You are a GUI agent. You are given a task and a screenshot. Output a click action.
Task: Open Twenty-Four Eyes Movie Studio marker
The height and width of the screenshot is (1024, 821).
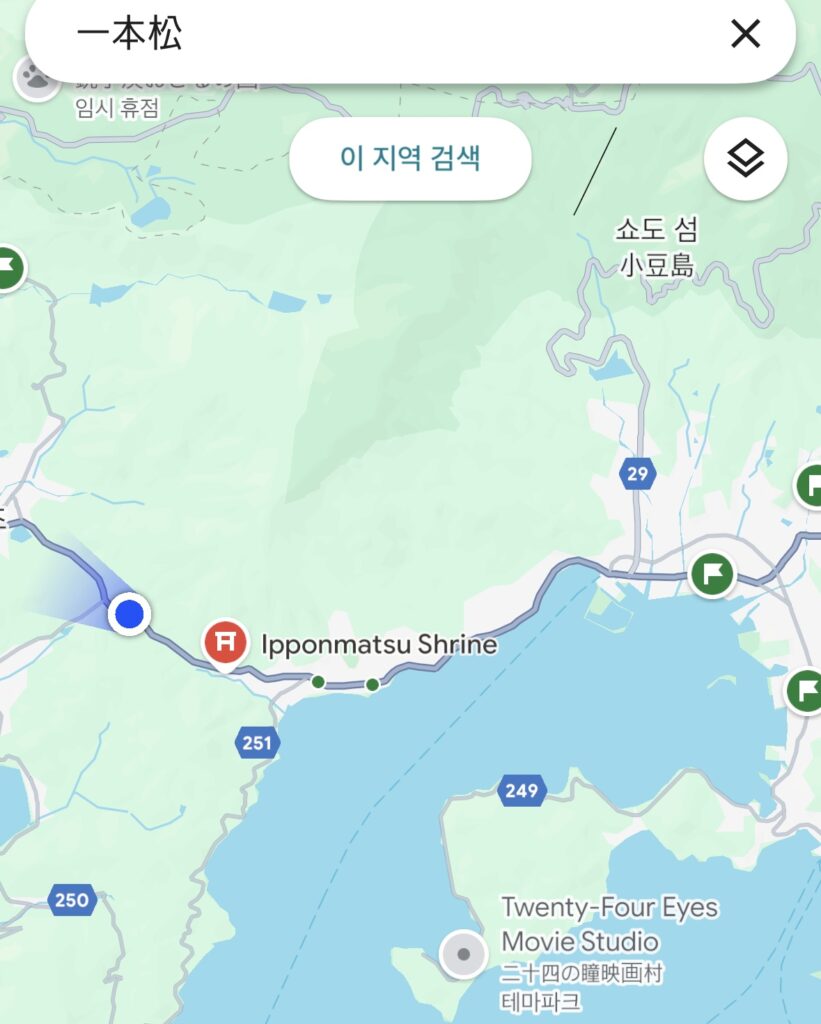(464, 954)
